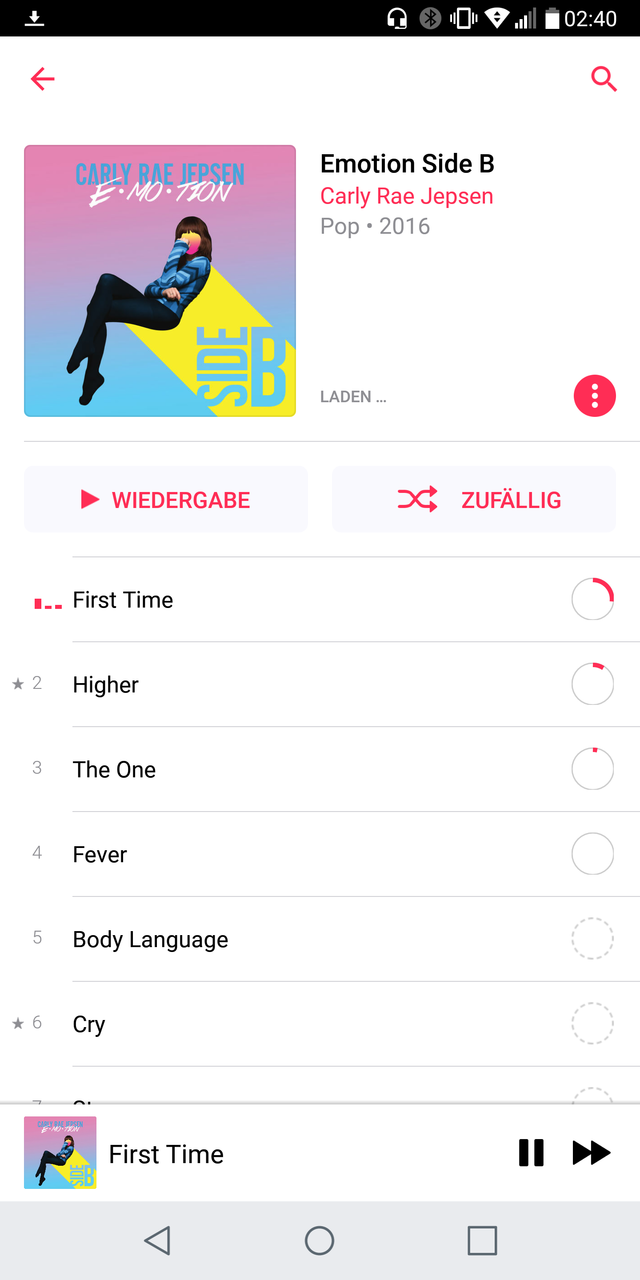Screen dimensions: 640x1280
Task: Pause the currently playing song
Action: 531,1153
